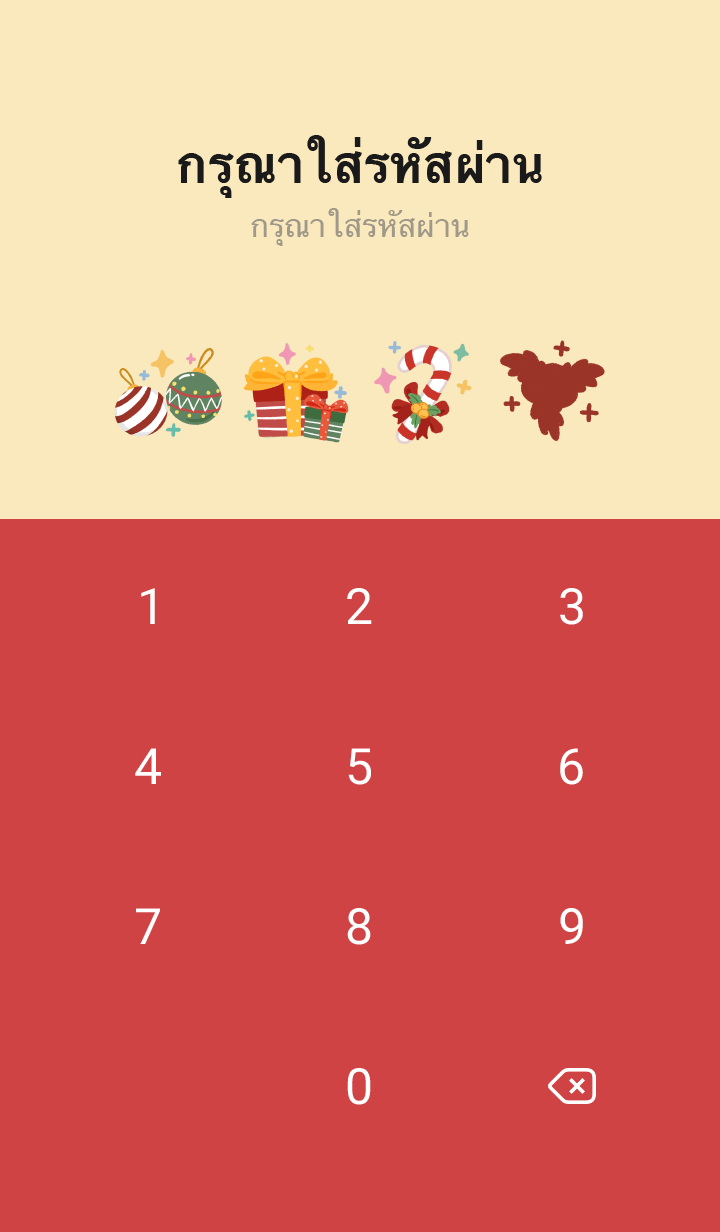This screenshot has width=720, height=1232.
Task: Enter digit 8 for the passcode
Action: (359, 927)
